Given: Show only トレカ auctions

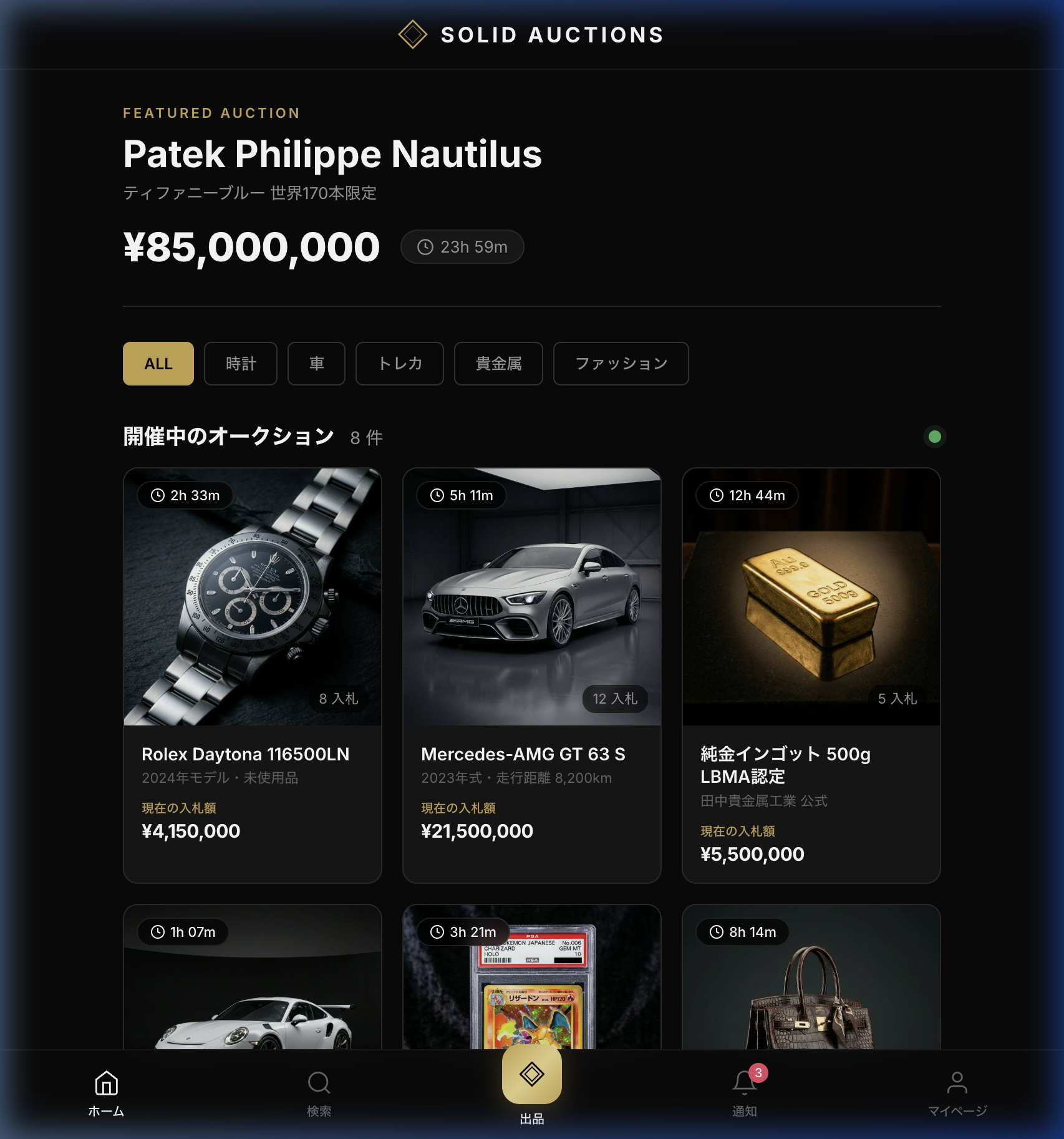Looking at the screenshot, I should (x=399, y=364).
